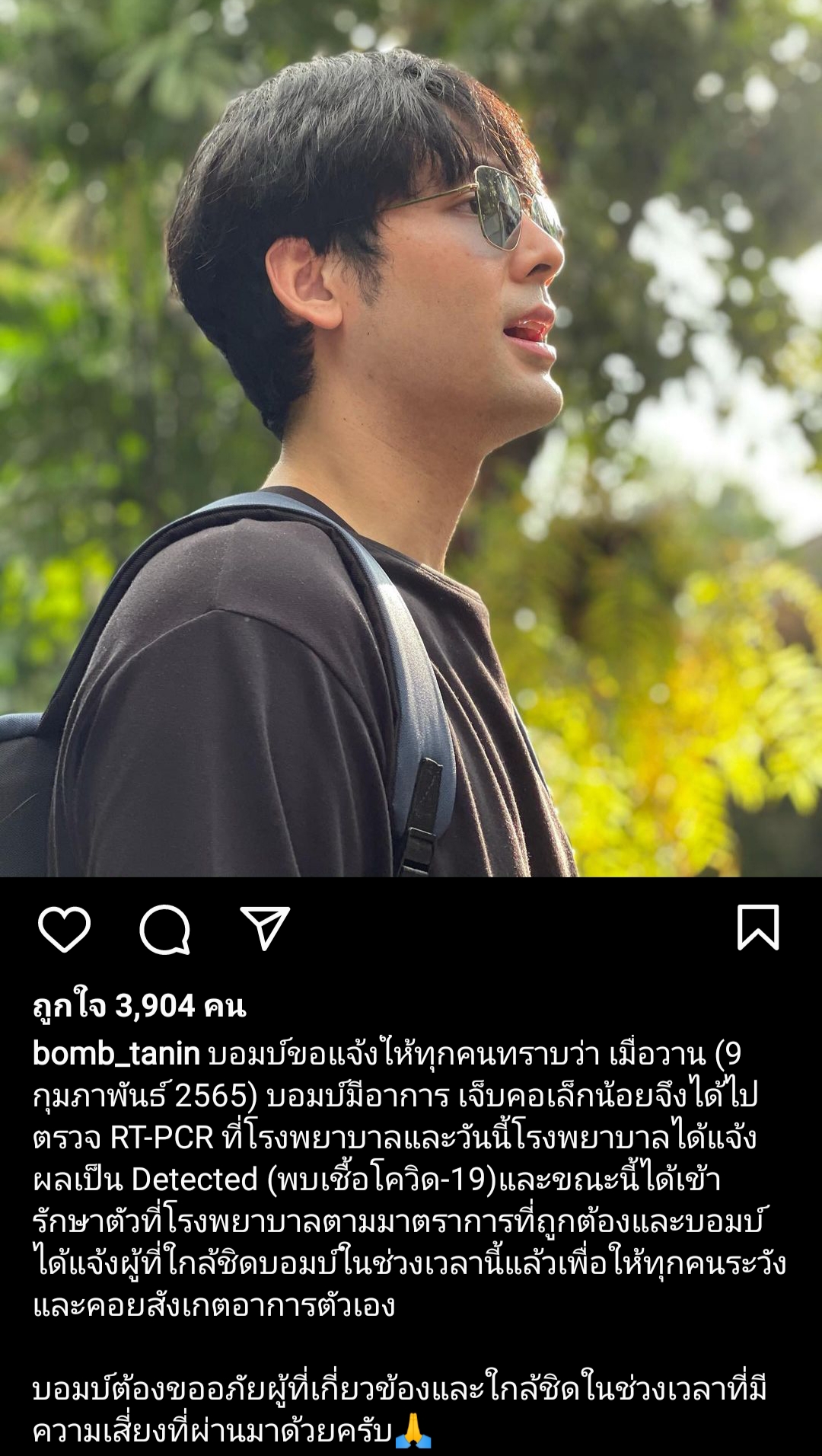Save the post with the bookmark icon
Screen dimensions: 822x1456
click(x=758, y=928)
